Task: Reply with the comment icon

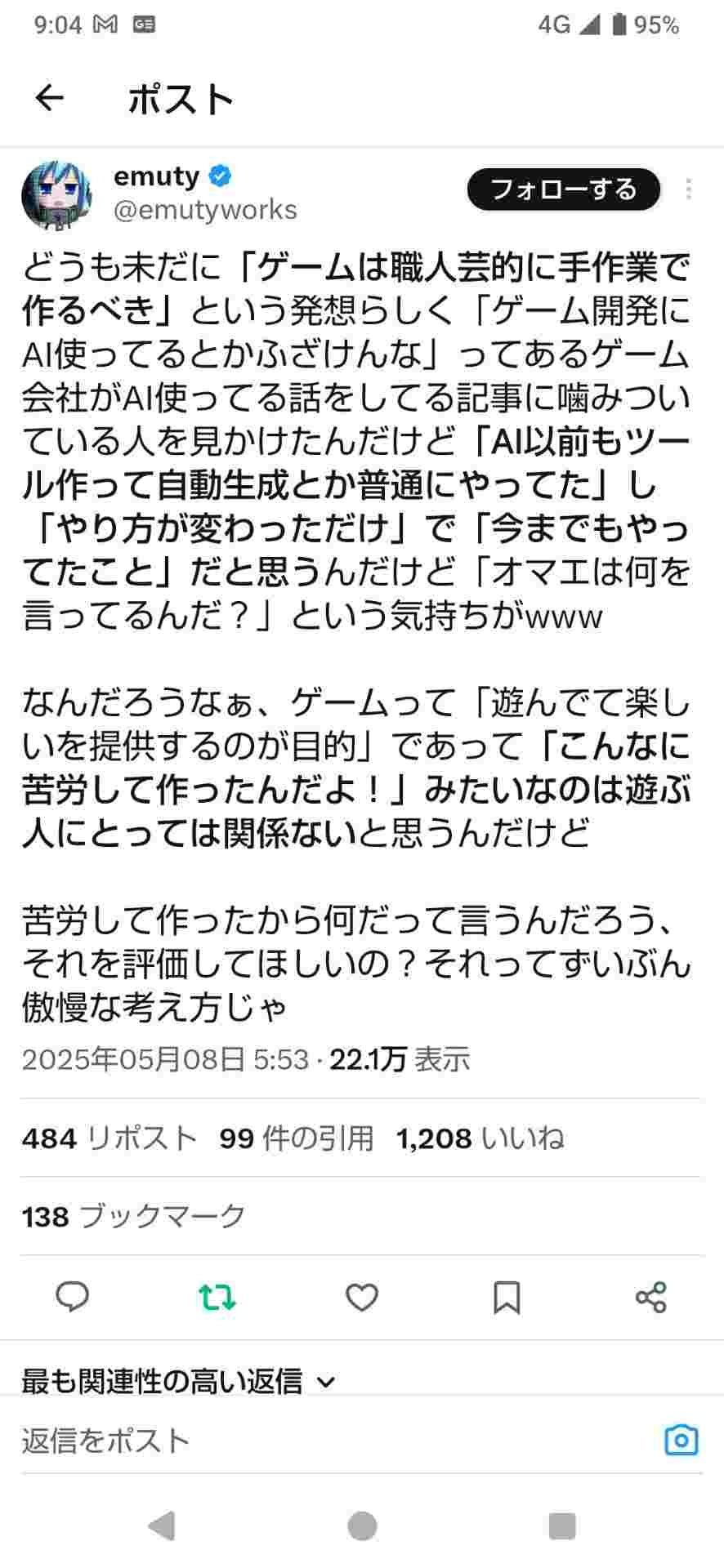Action: (x=72, y=1297)
